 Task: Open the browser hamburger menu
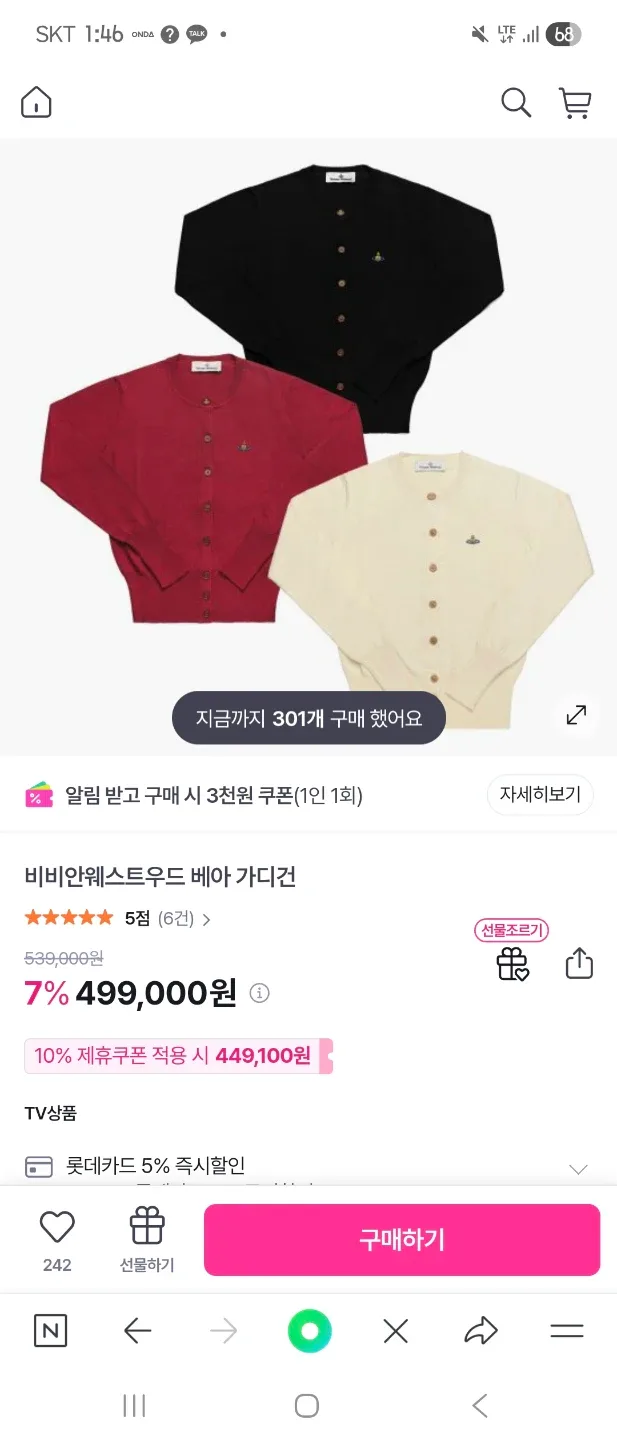click(567, 1331)
